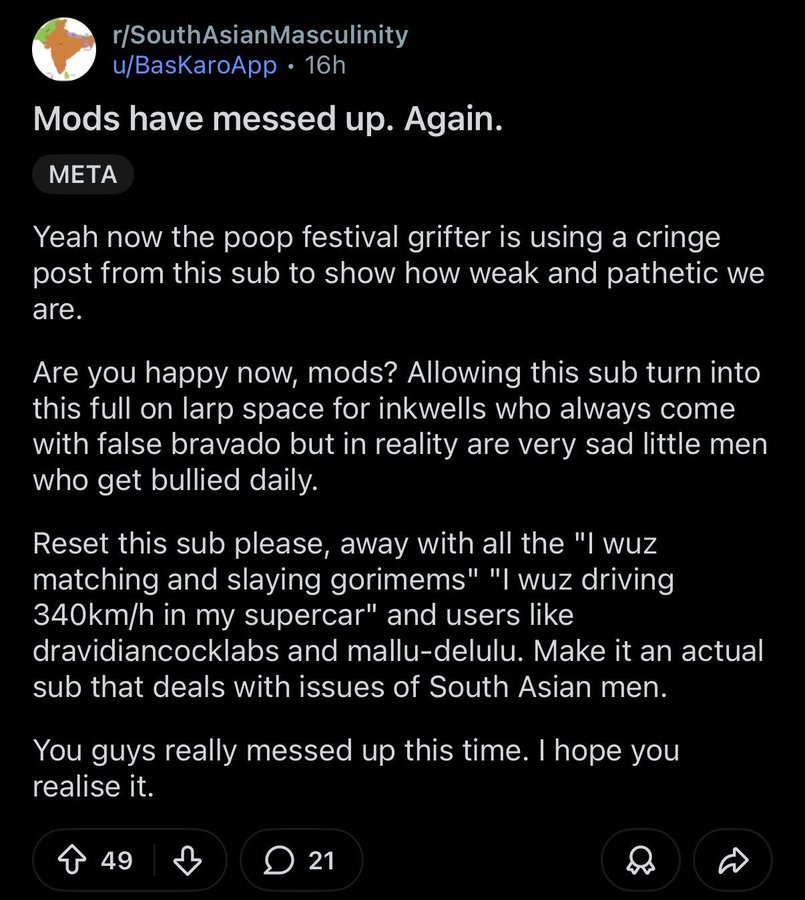View u/BasKaroApp's profile
805x900 pixels.
[x=194, y=65]
